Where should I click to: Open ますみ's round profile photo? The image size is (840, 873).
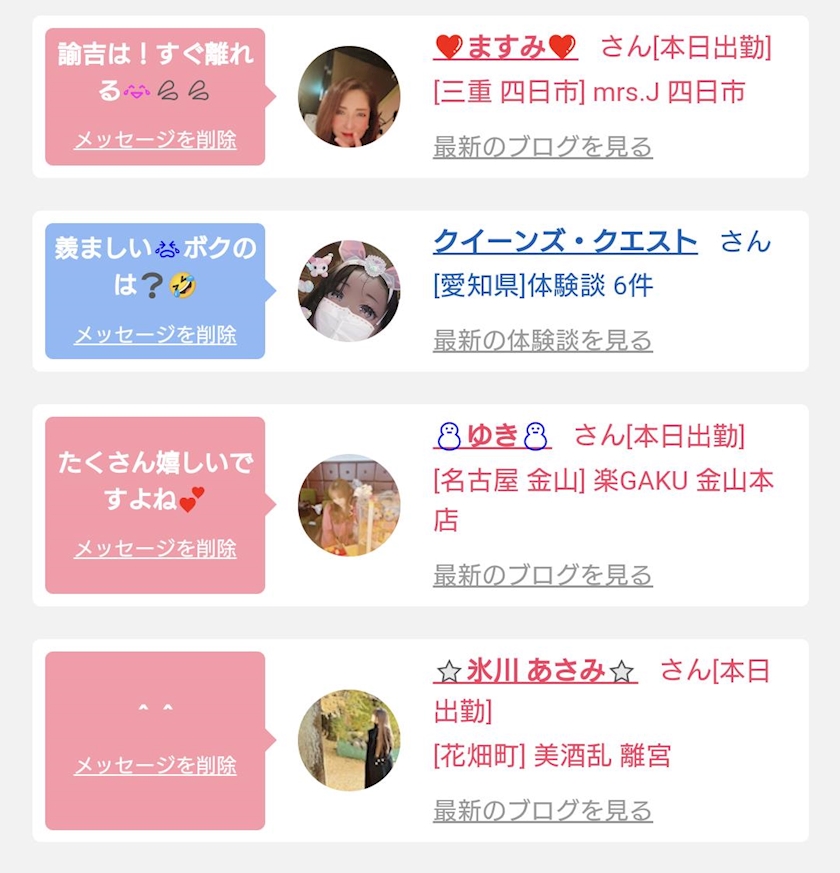coord(349,97)
